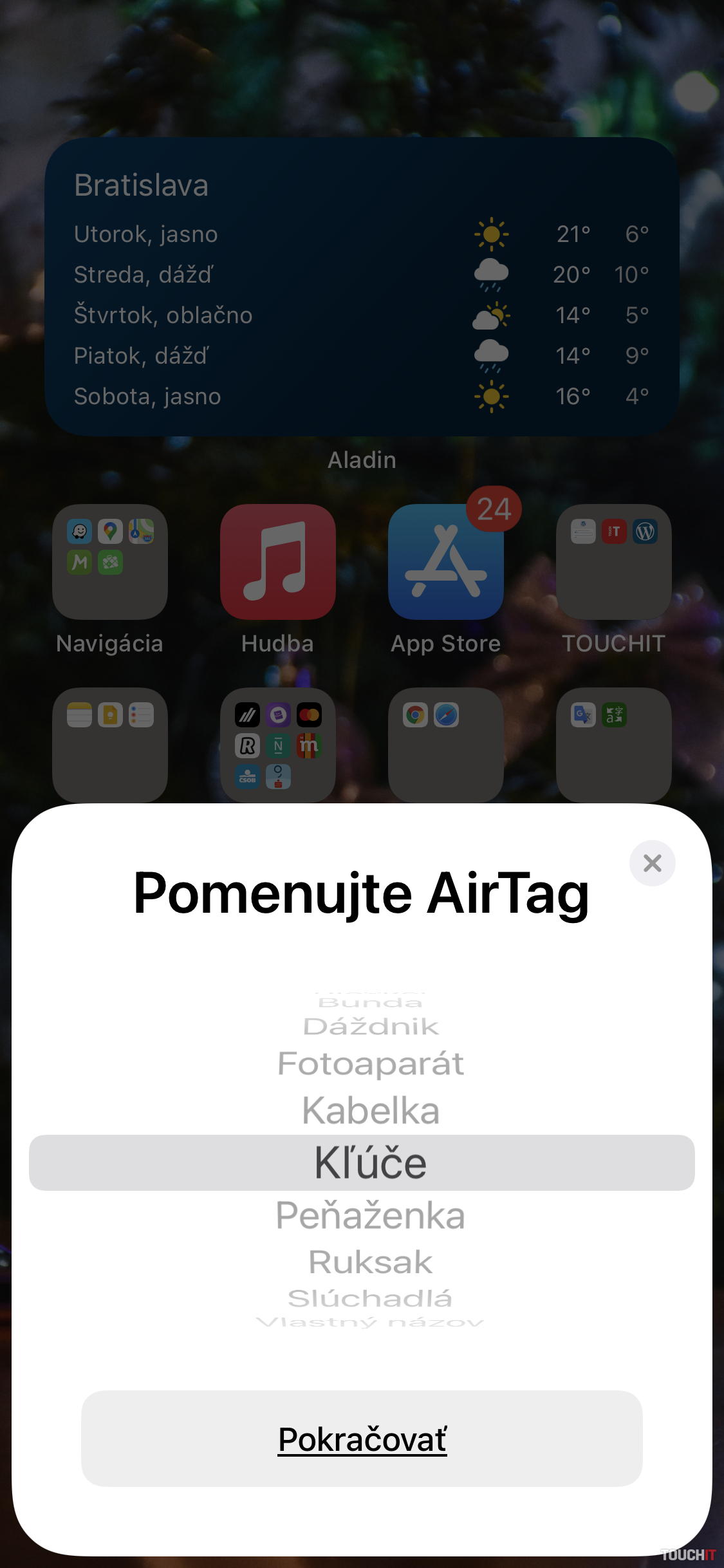Screen dimensions: 724x1568
Task: Close the AirTag naming sheet
Action: [x=652, y=863]
